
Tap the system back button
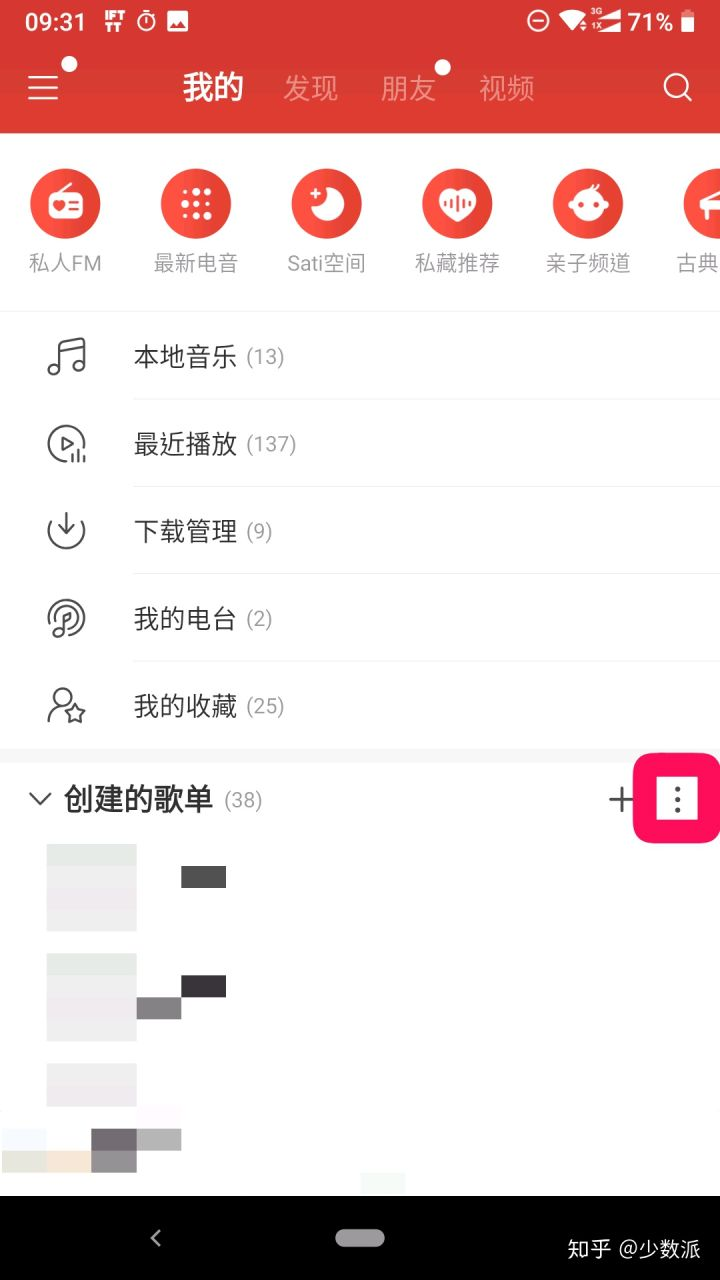[x=156, y=1238]
